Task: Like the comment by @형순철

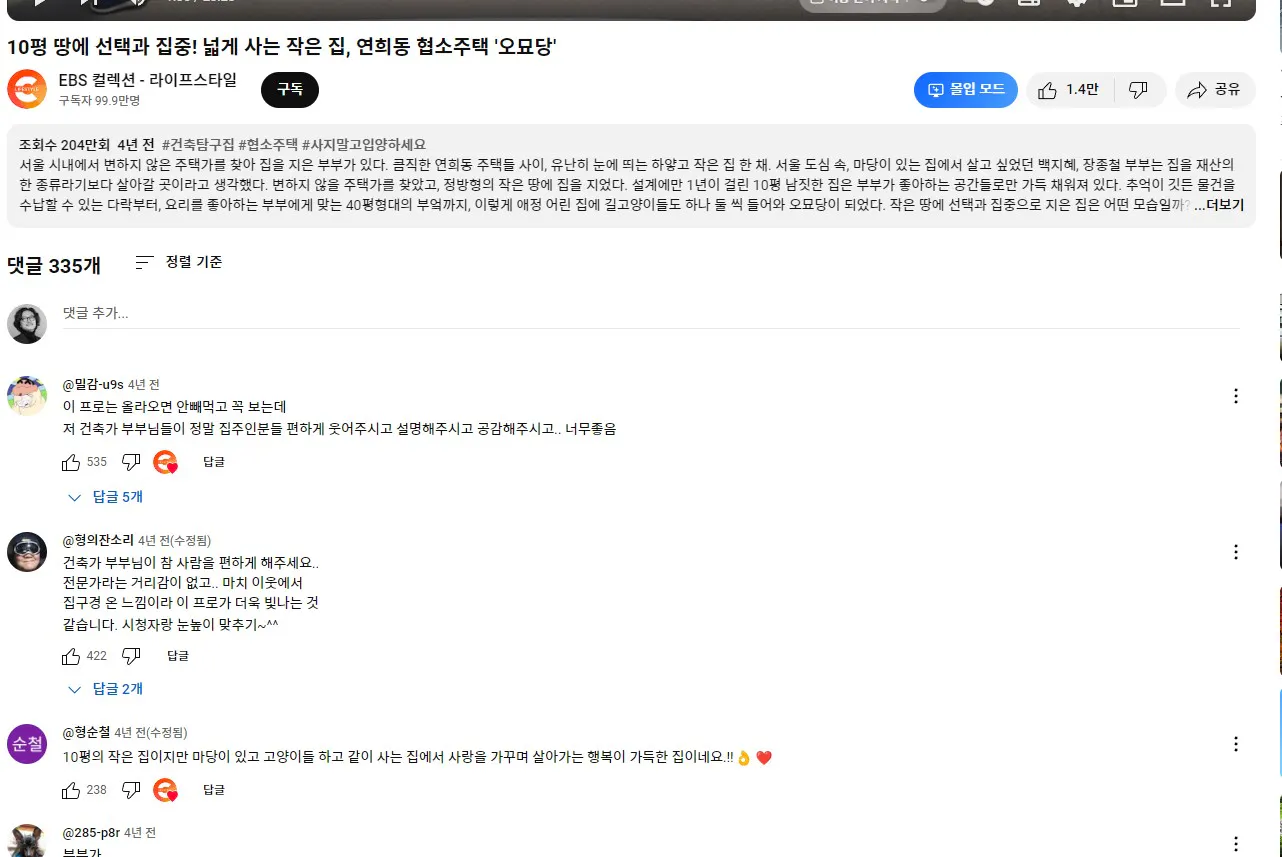Action: pos(71,790)
